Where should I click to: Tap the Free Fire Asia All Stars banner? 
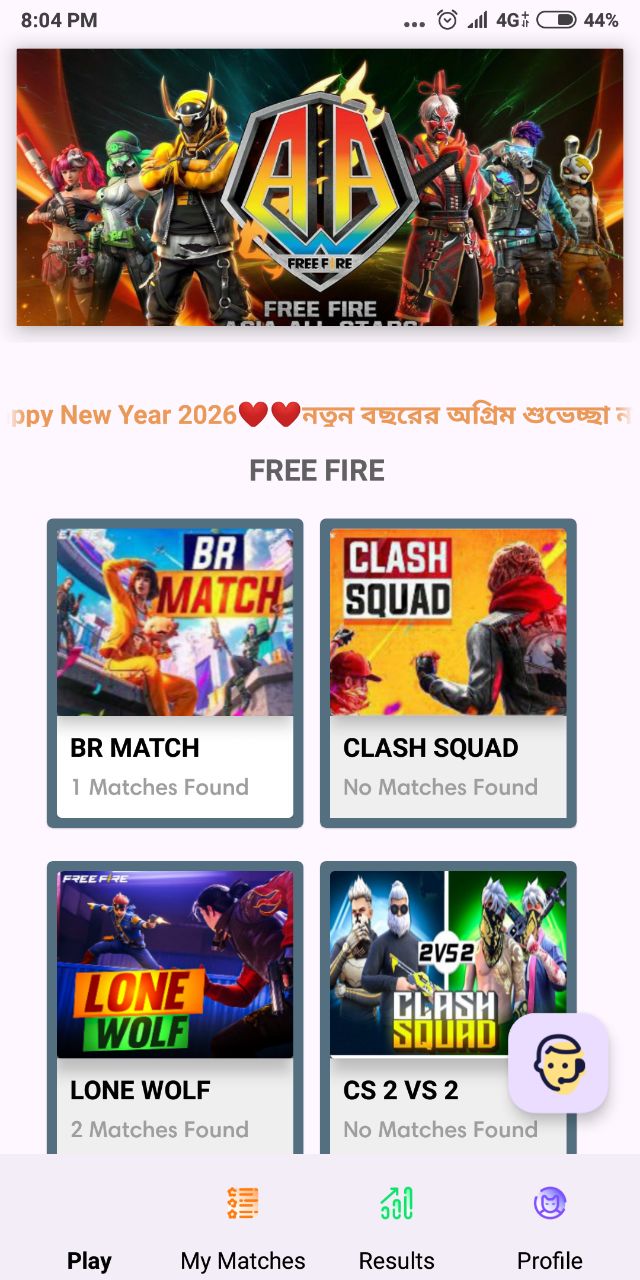tap(320, 187)
